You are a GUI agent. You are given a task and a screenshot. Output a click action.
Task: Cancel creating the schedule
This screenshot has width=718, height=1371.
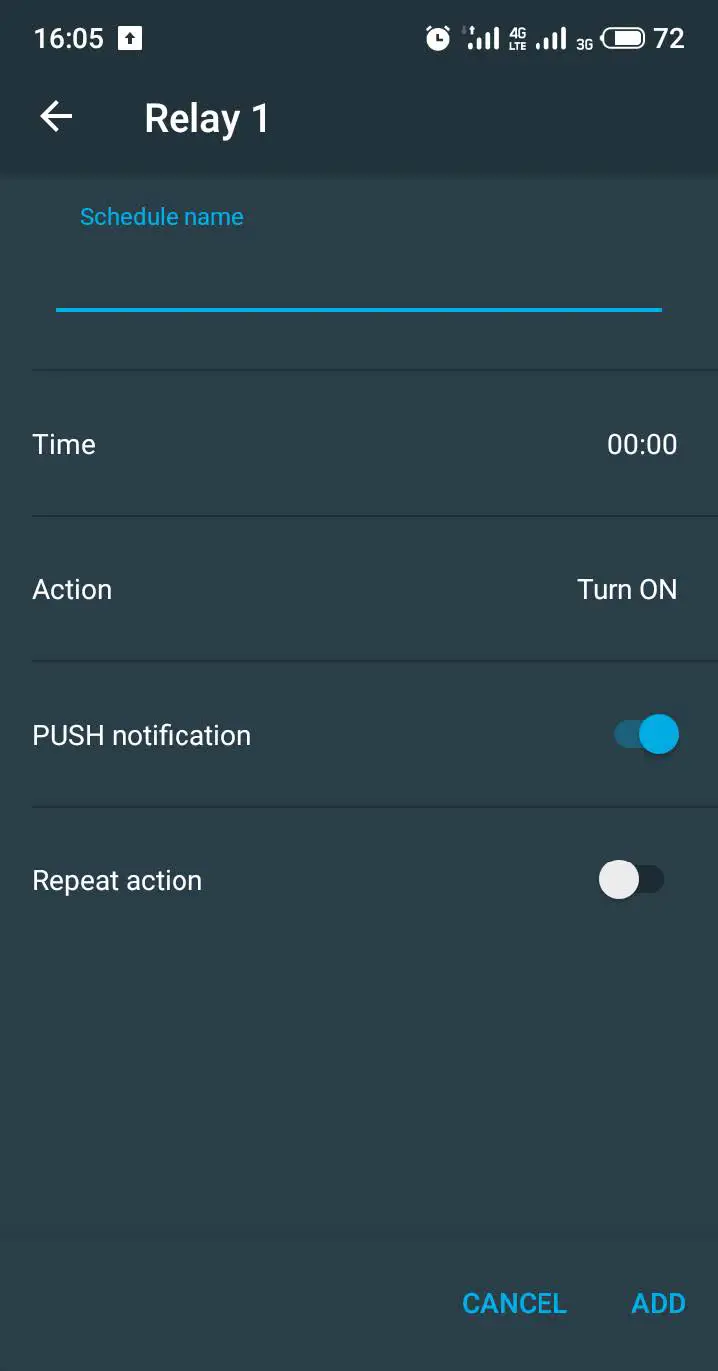514,1303
